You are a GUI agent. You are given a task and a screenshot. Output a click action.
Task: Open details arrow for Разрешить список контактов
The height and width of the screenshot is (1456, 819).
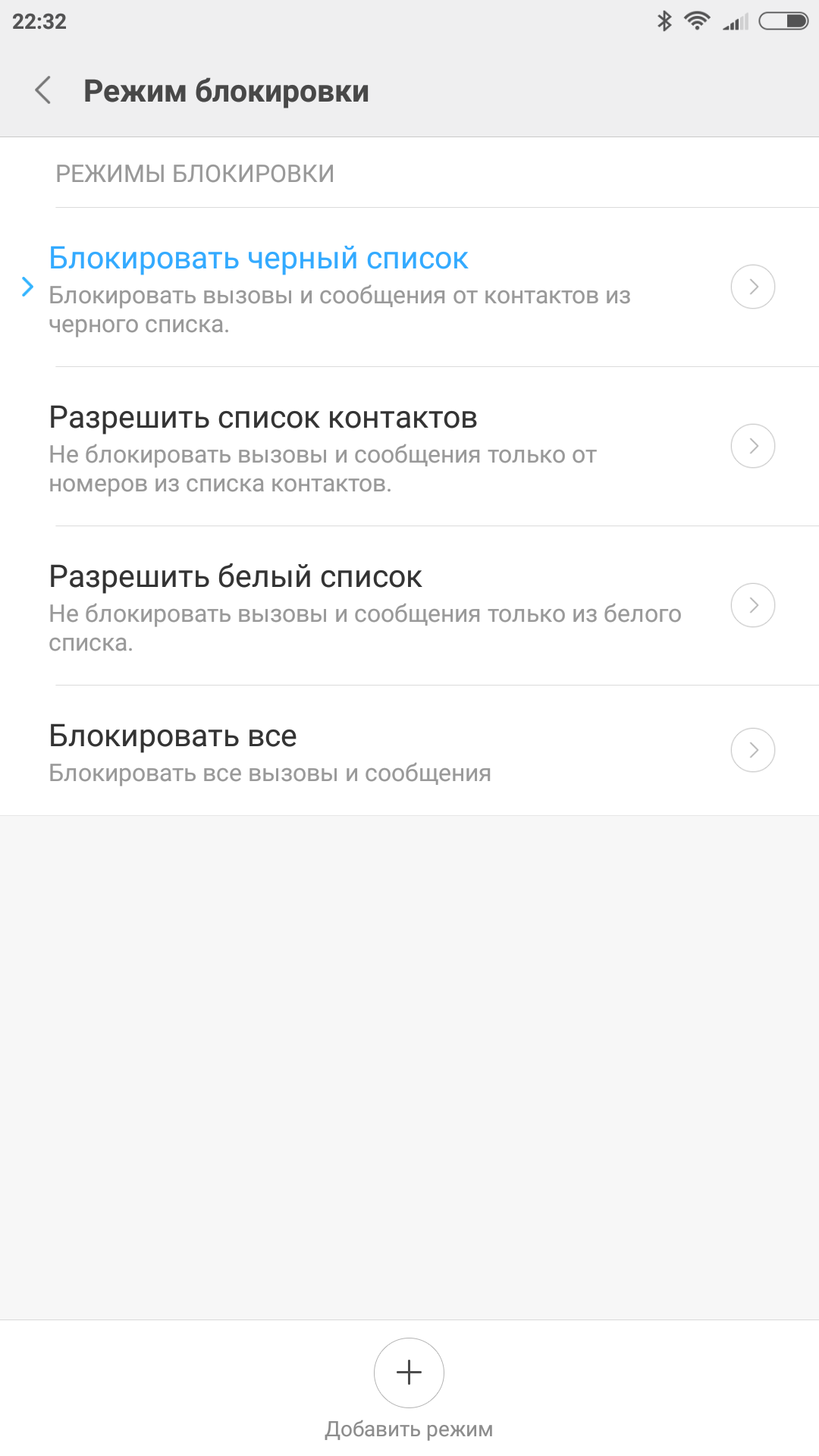(x=752, y=446)
